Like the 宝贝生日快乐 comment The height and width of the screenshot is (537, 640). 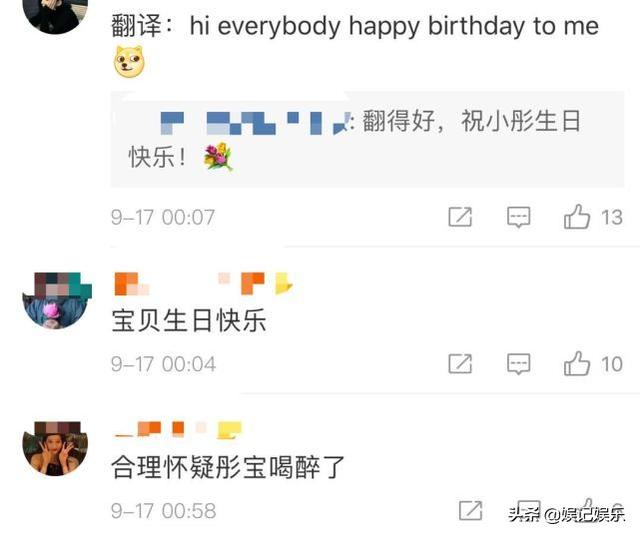(577, 365)
